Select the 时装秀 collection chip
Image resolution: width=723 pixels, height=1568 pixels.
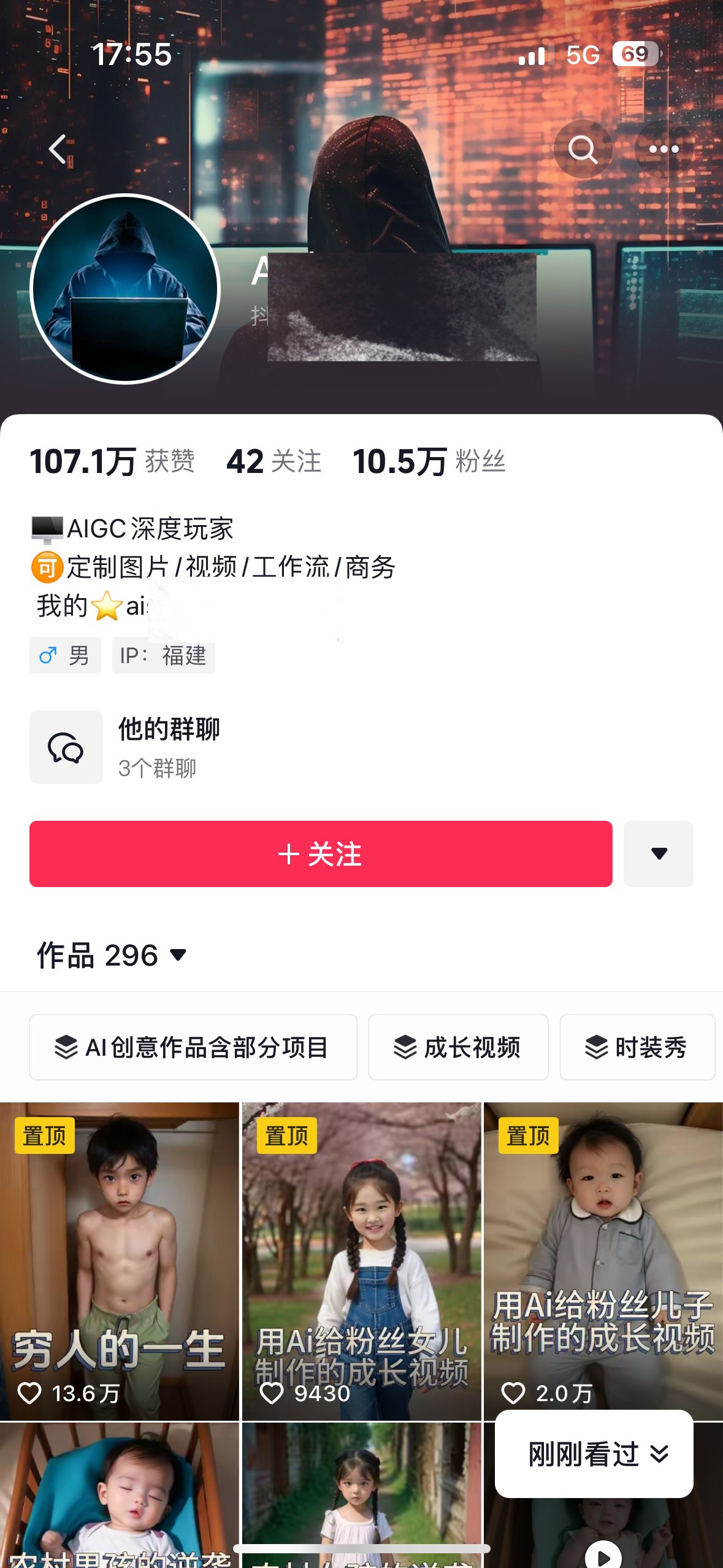pos(637,1047)
